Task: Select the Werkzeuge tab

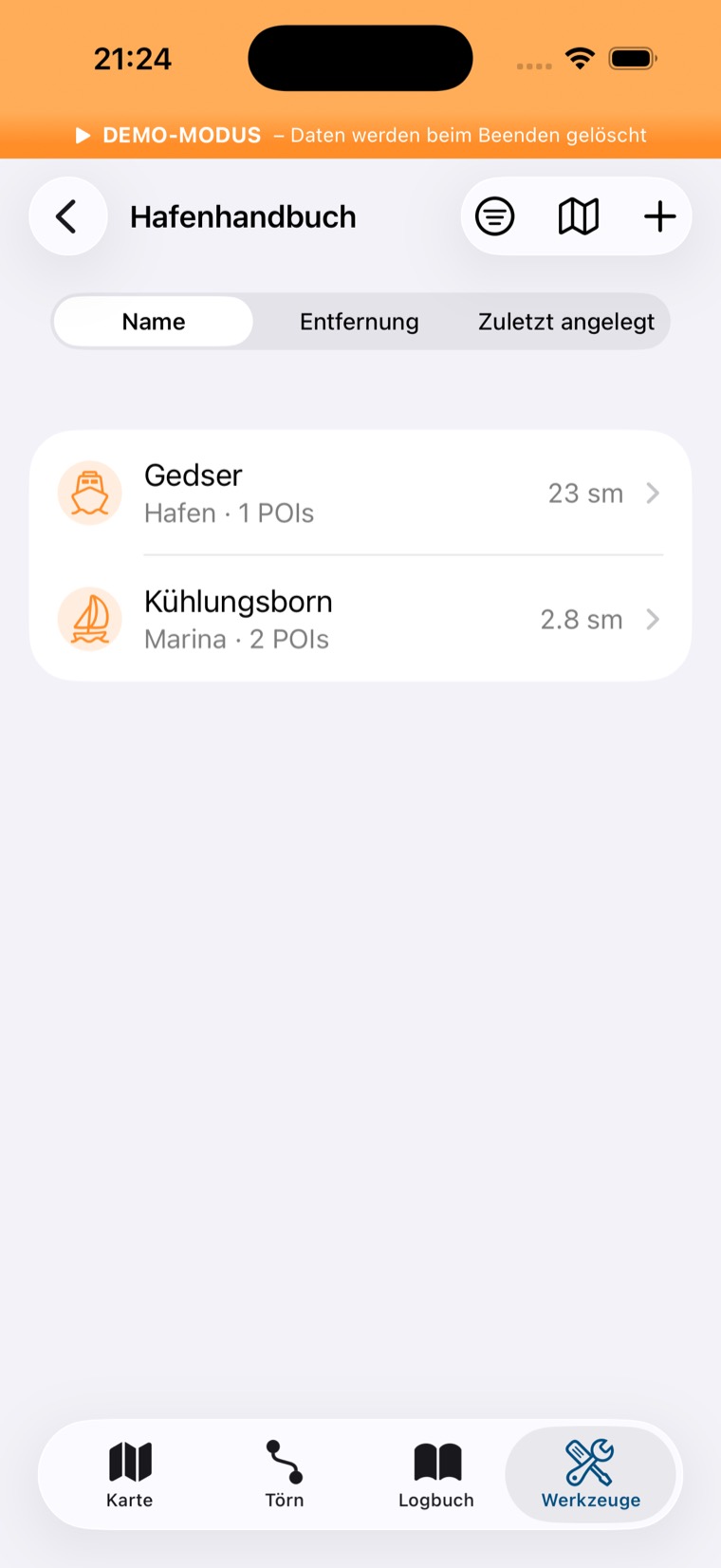Action: [x=591, y=1475]
